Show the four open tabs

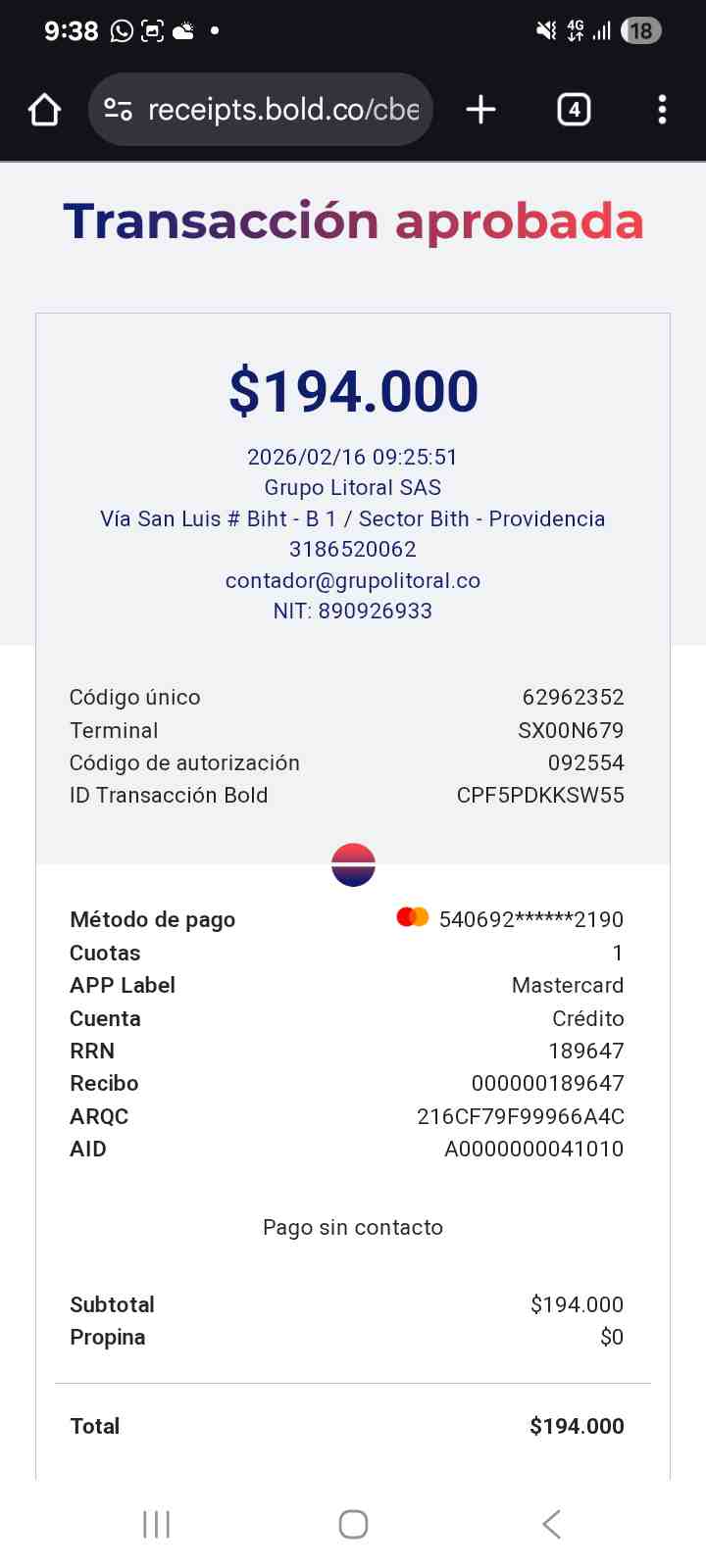pos(574,110)
